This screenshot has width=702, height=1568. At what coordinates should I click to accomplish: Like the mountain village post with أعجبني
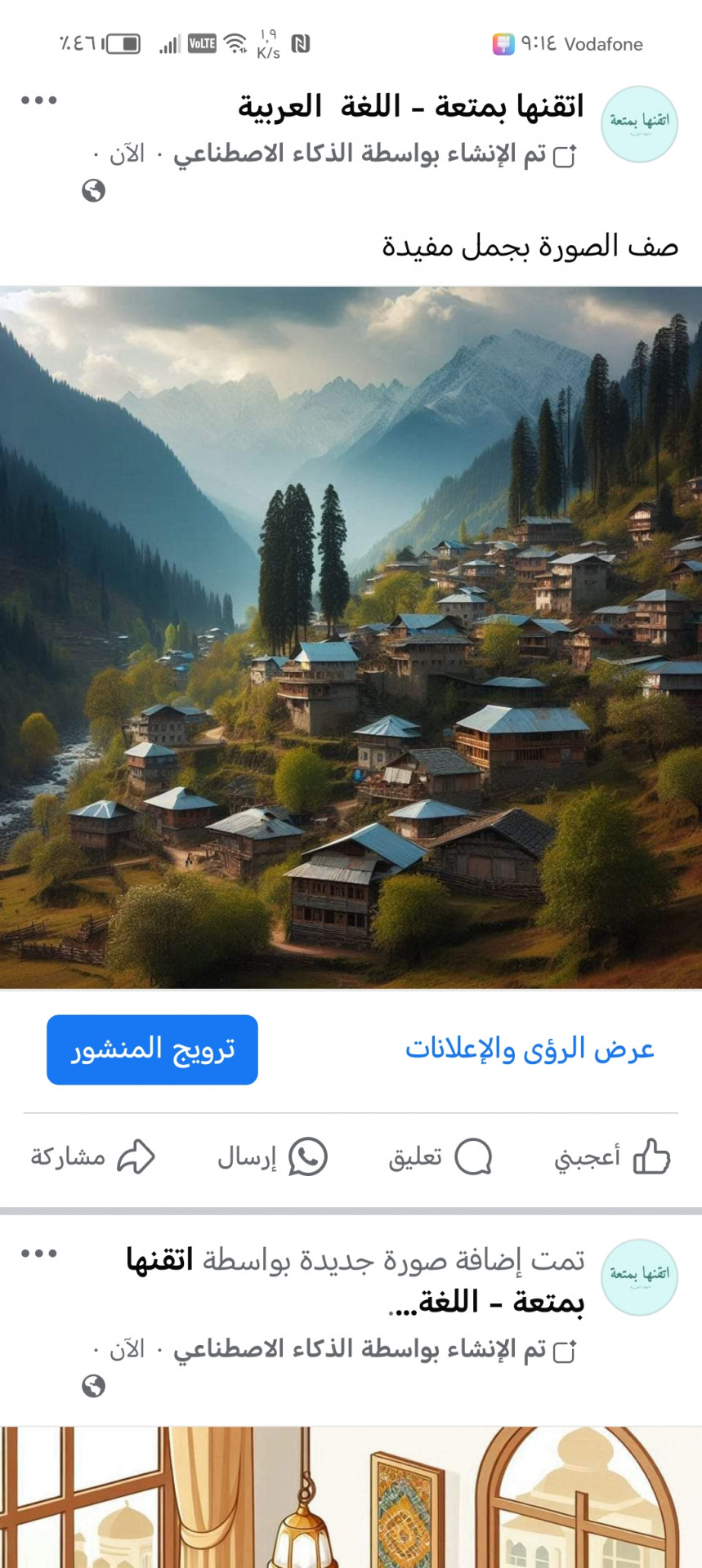[611, 1156]
